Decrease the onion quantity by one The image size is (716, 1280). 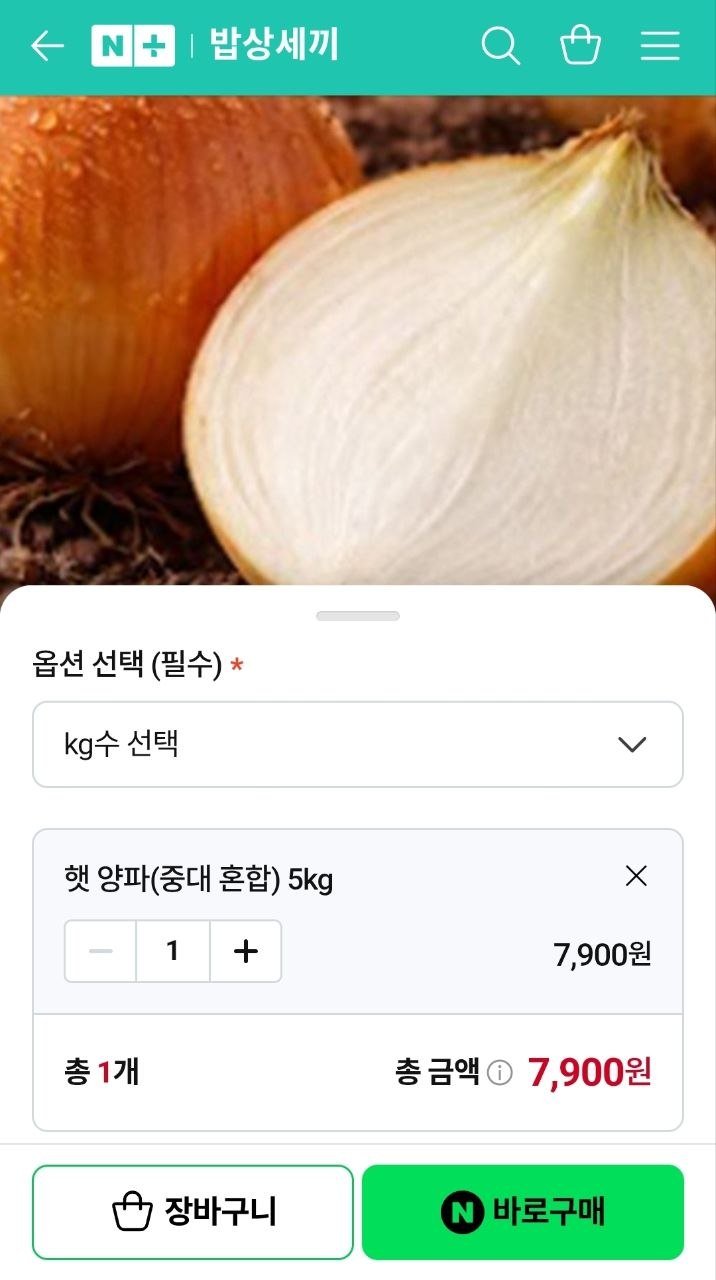tap(101, 951)
